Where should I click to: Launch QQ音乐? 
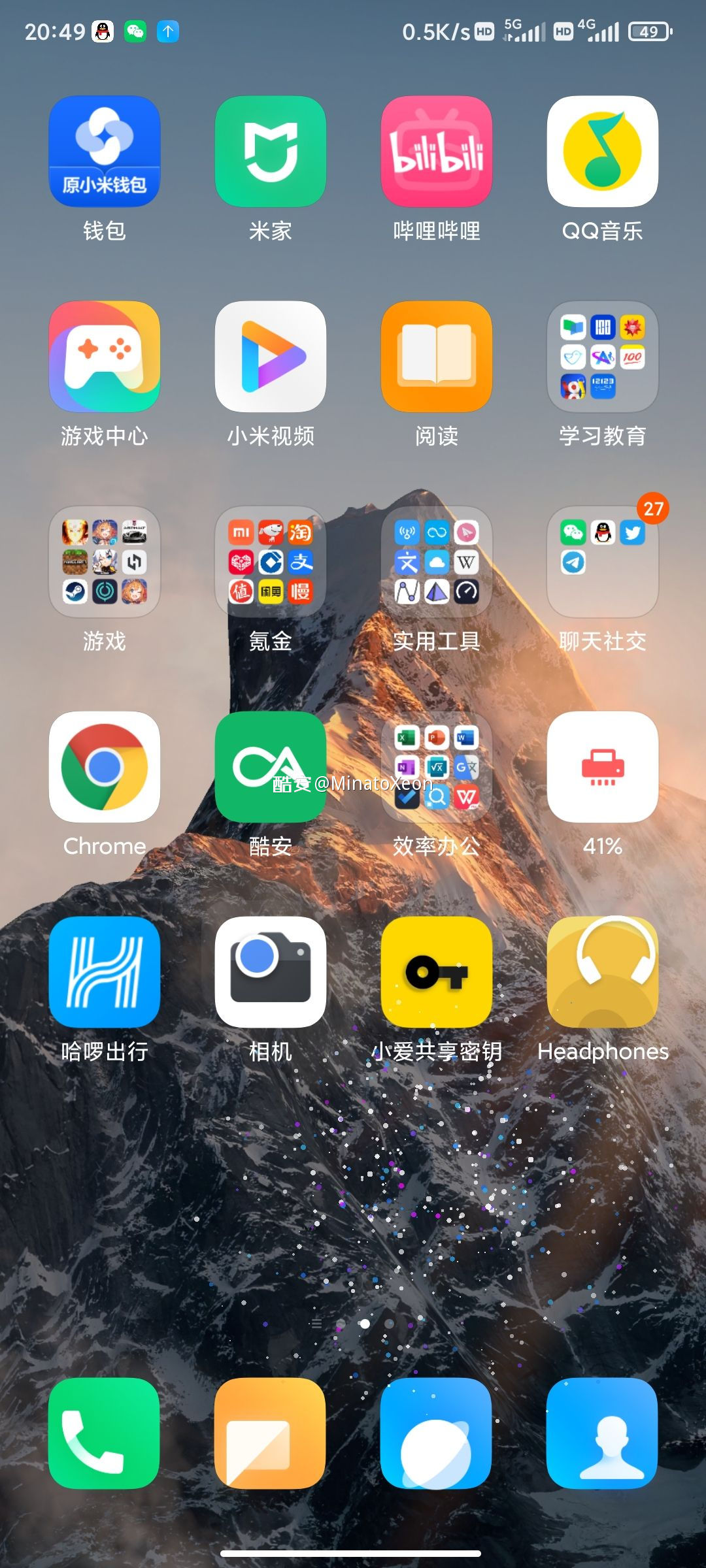603,152
